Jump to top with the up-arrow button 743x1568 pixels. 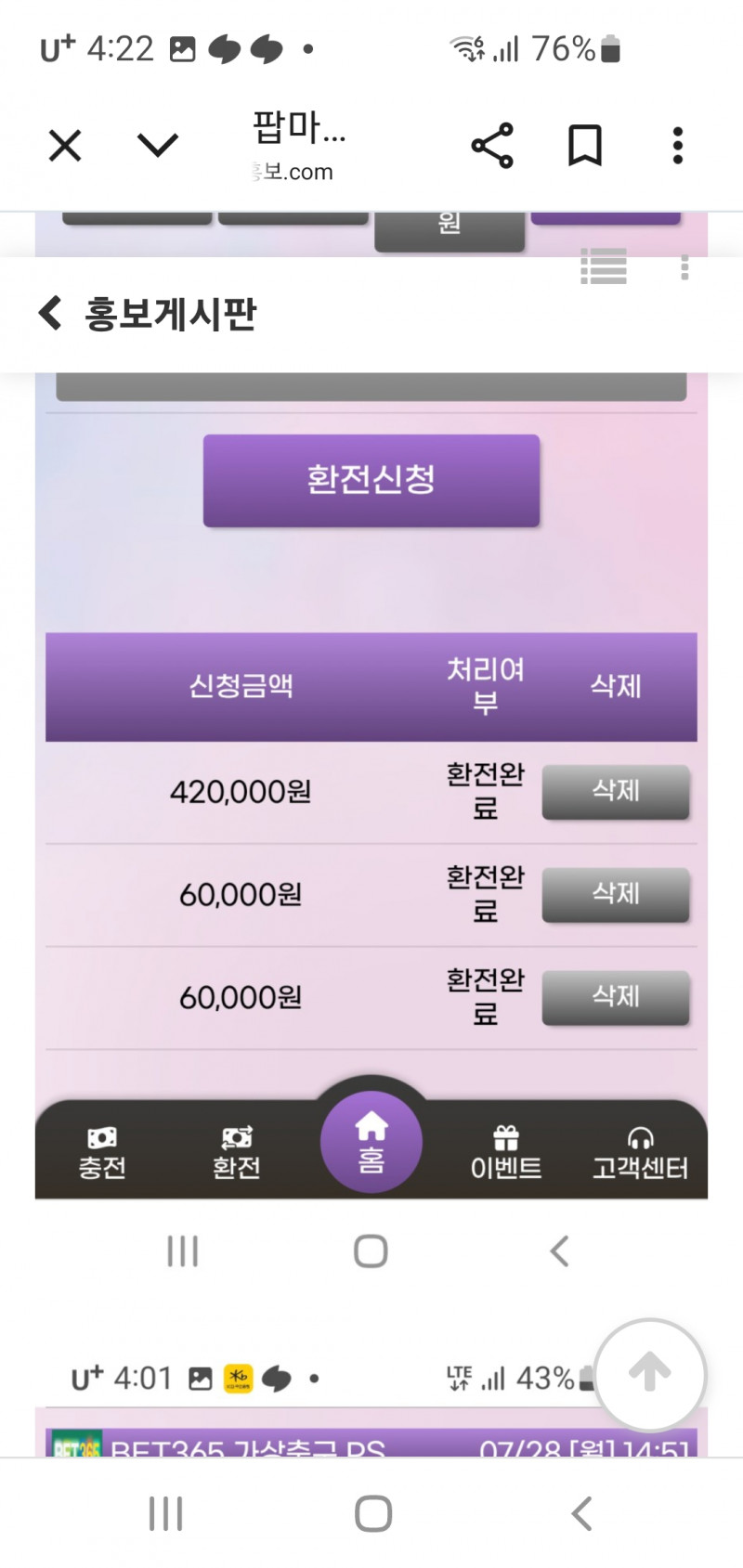(x=649, y=1372)
